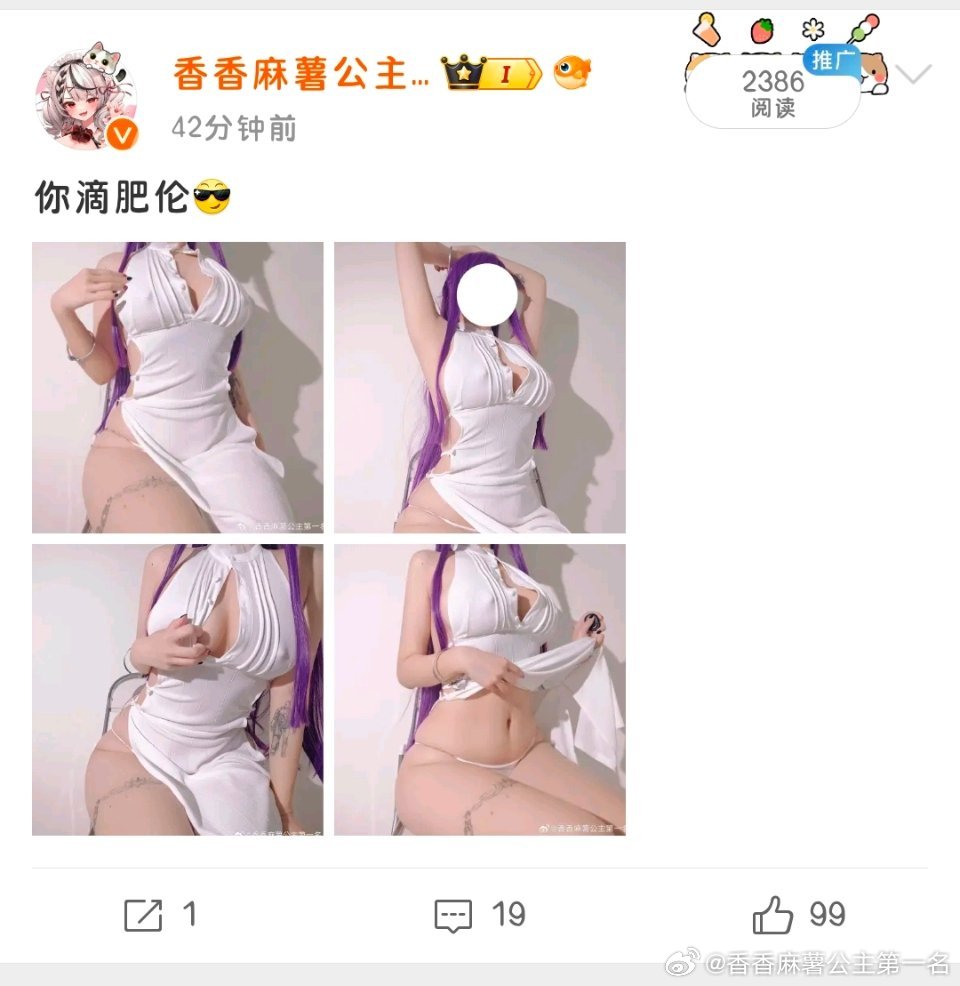Tap the 推广 promote button
The height and width of the screenshot is (986, 960).
[x=830, y=60]
